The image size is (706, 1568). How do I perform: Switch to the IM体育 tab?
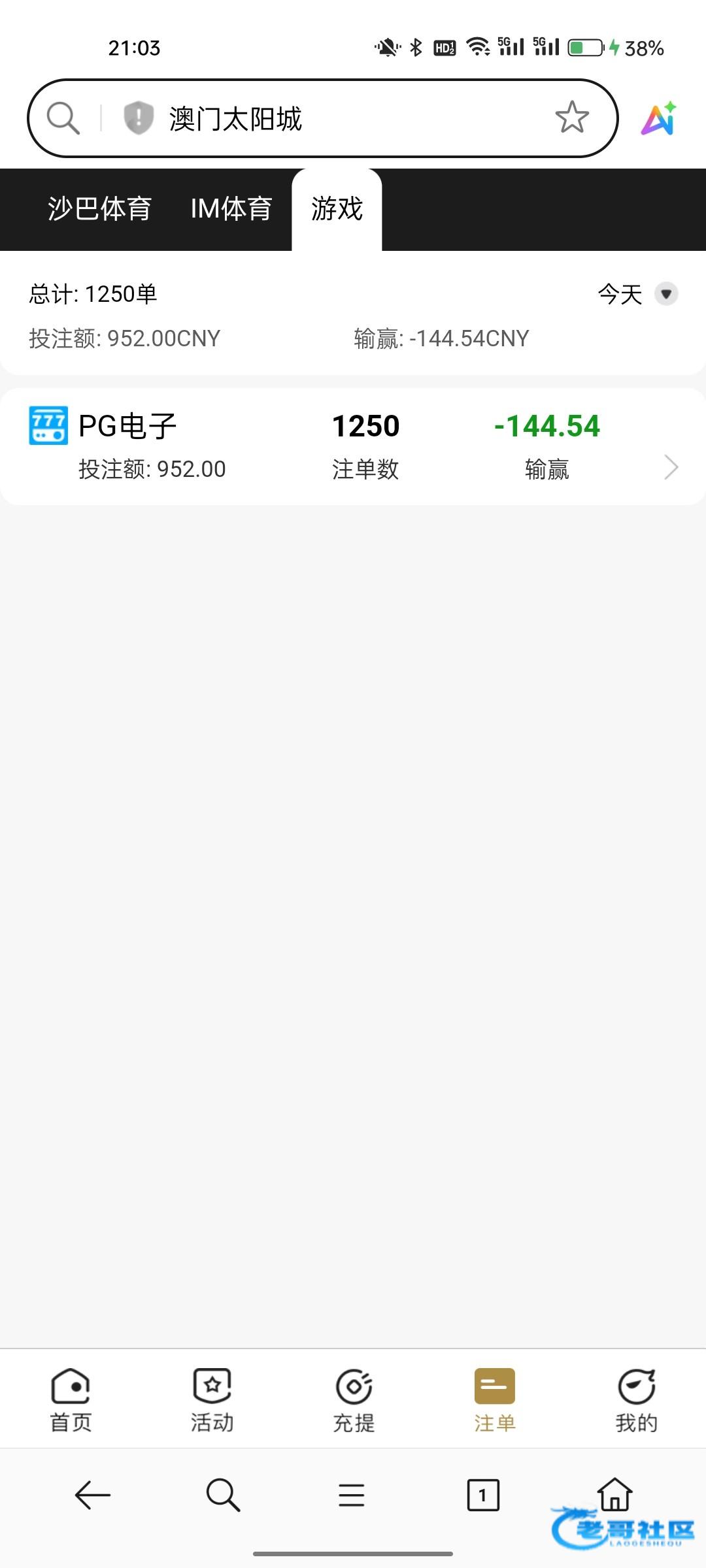point(231,209)
